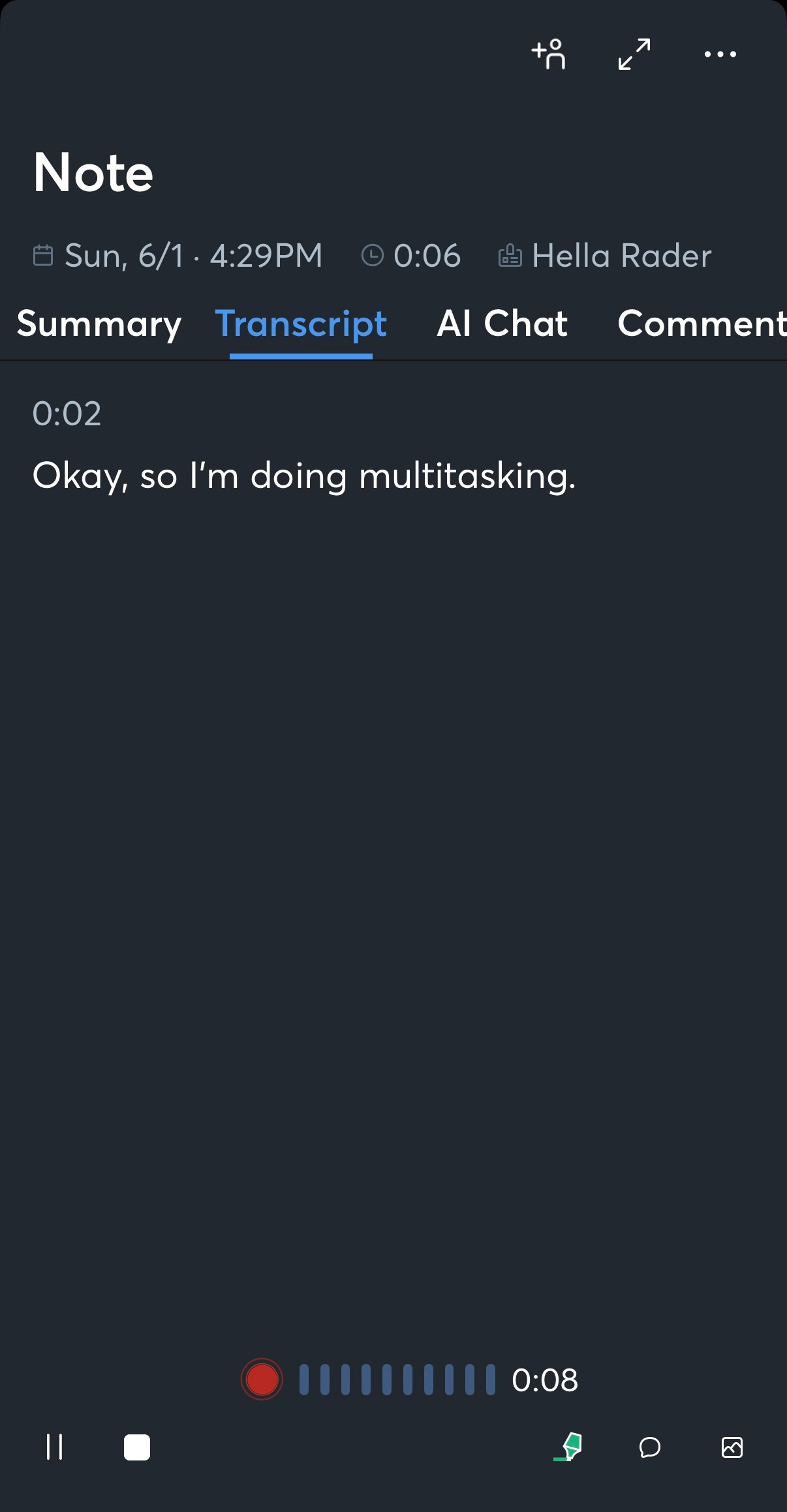Pause the recording

[55, 1447]
